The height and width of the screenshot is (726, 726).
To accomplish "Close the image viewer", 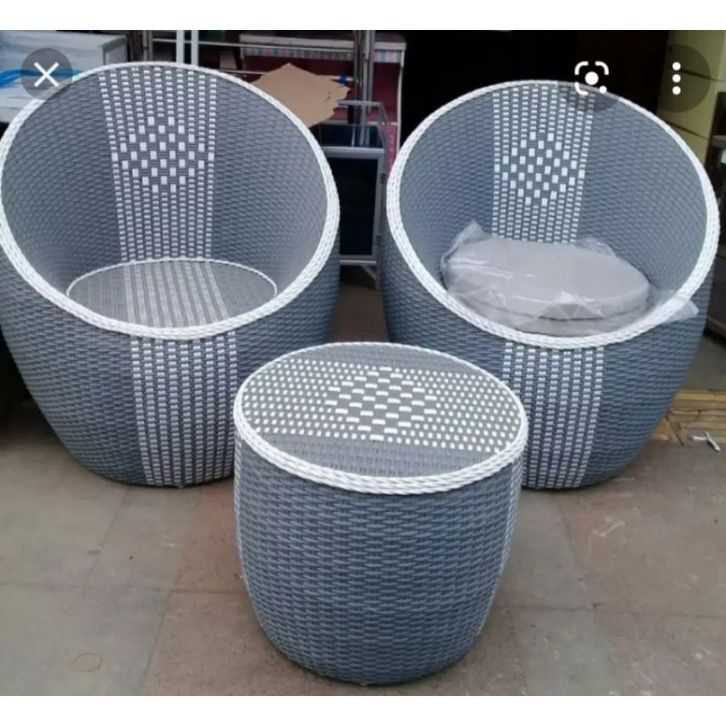I will [x=46, y=74].
